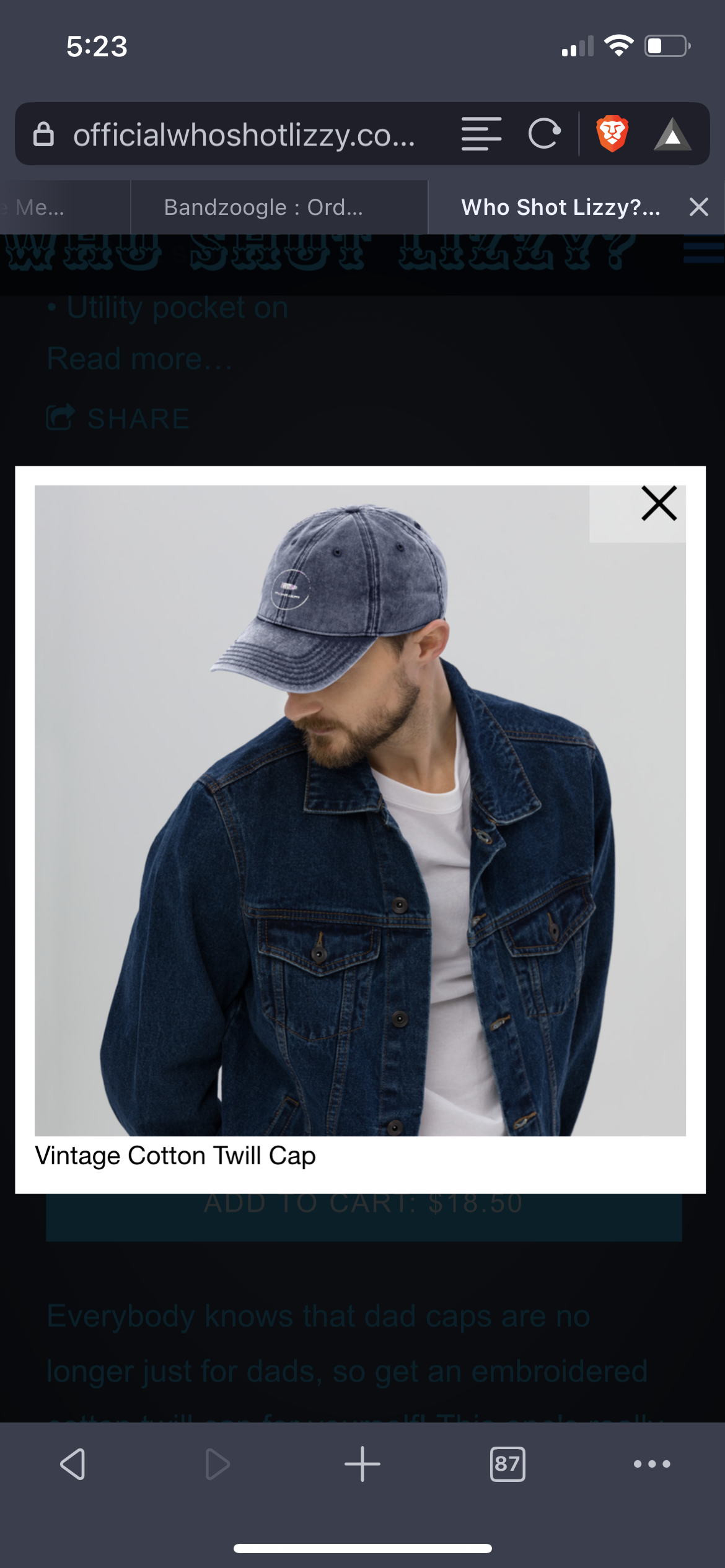Tap the address bar URL field
Screen dimensions: 725x1568
click(244, 134)
